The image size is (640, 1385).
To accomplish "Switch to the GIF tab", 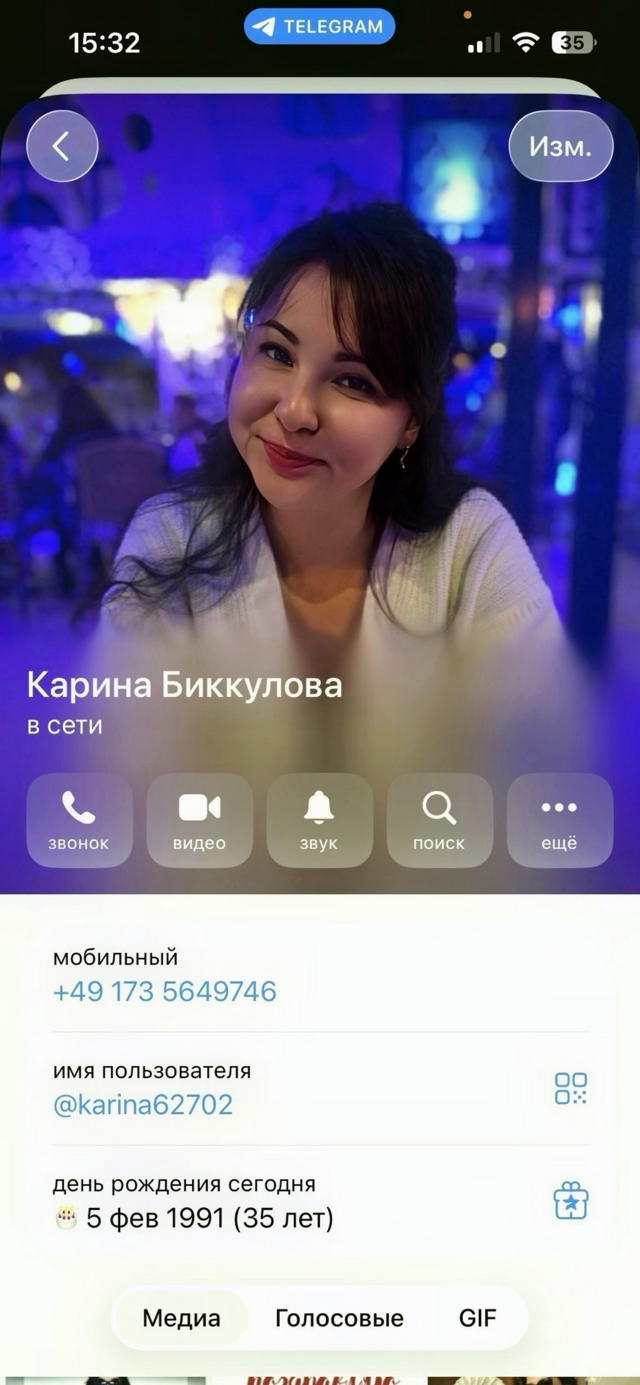I will 477,1318.
